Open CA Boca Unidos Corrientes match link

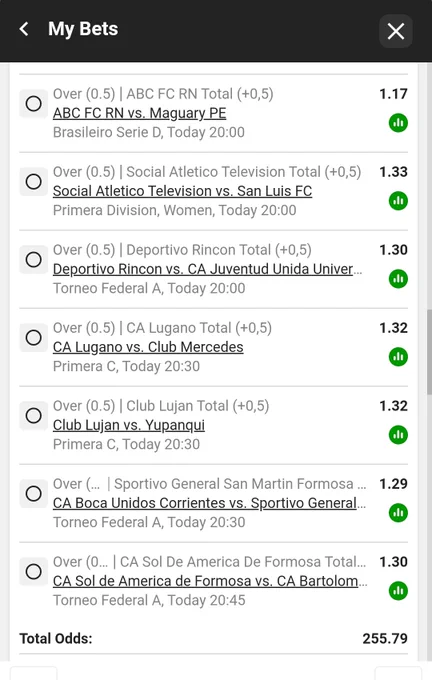click(x=209, y=503)
